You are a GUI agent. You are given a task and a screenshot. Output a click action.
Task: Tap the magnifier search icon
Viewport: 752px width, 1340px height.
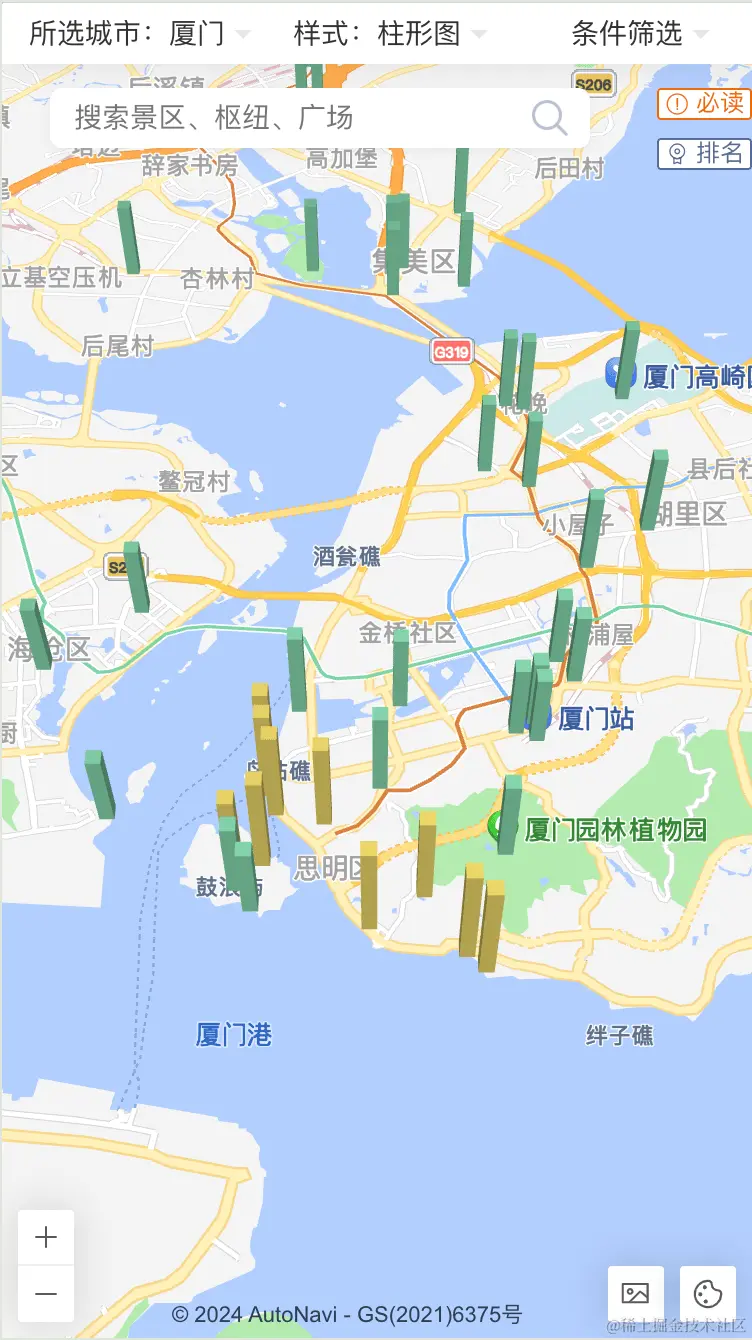coord(549,118)
